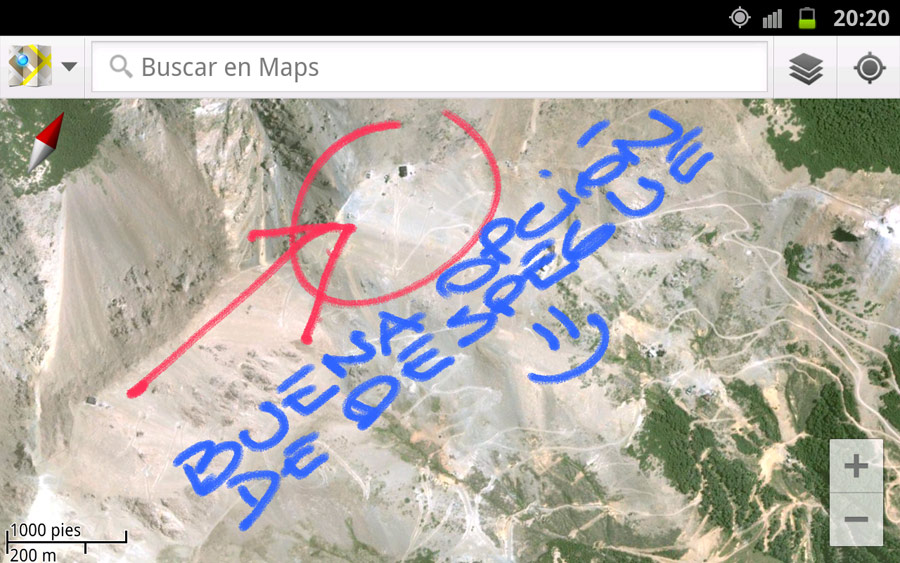The height and width of the screenshot is (563, 900).
Task: Open the map layers button
Action: 806,68
